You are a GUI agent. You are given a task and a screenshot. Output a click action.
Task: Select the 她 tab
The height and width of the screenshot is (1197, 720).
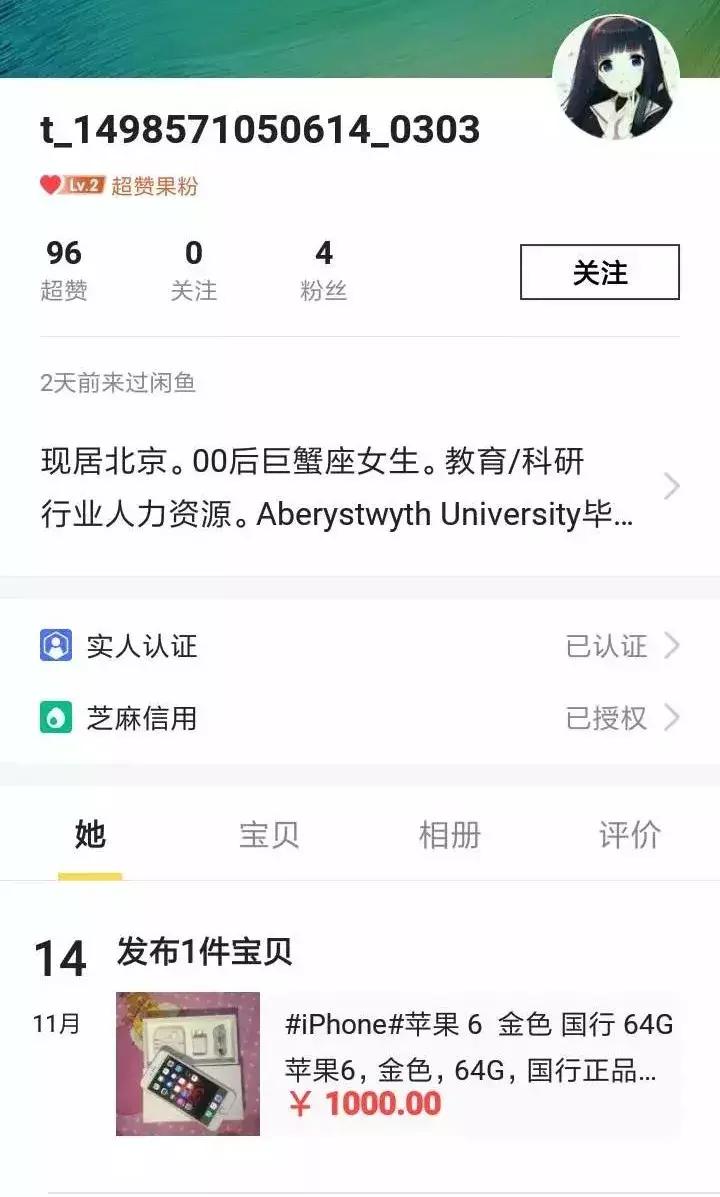coord(91,833)
